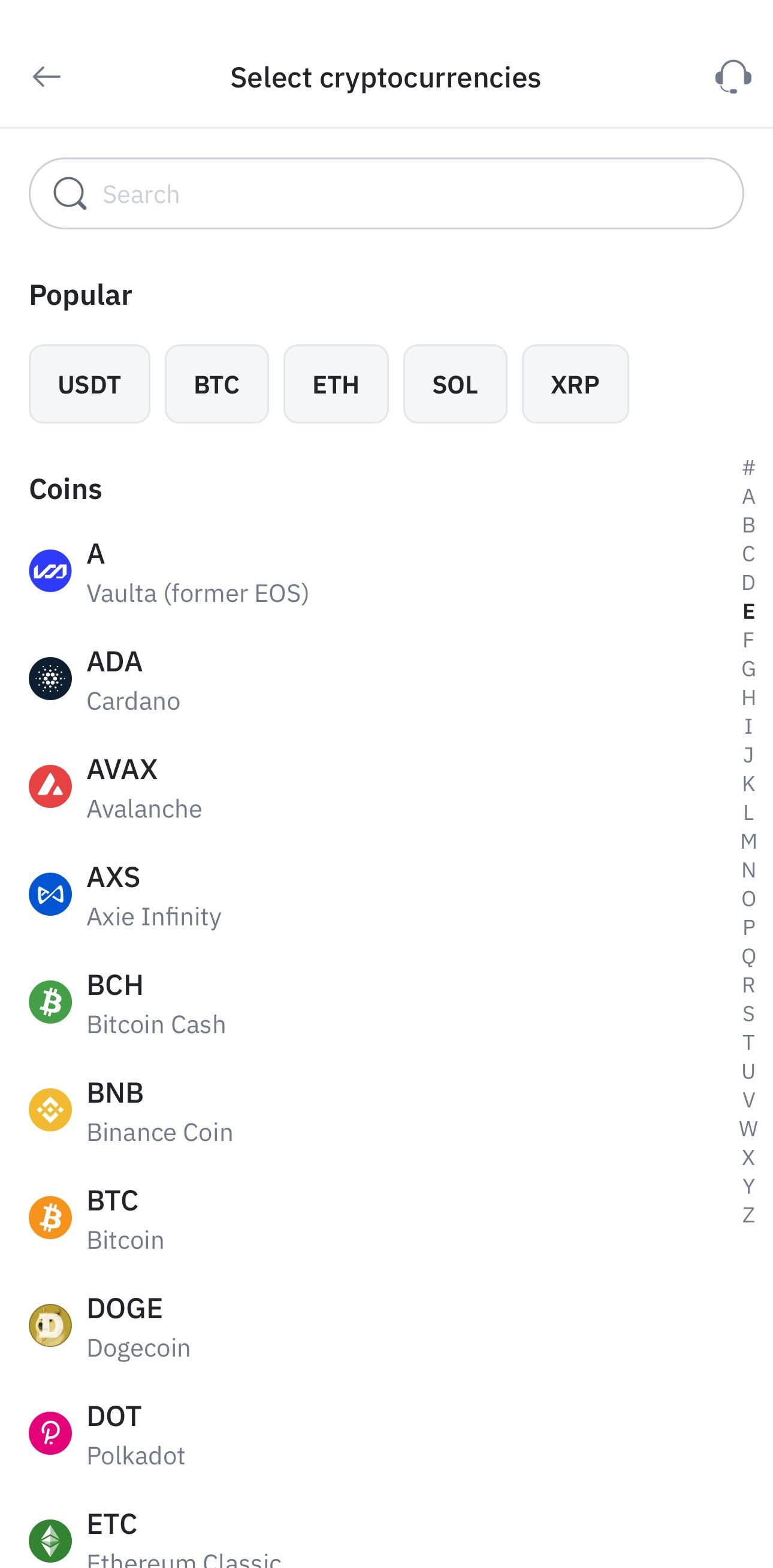
Task: Choose ADA Cardano from the list
Action: coord(366,679)
